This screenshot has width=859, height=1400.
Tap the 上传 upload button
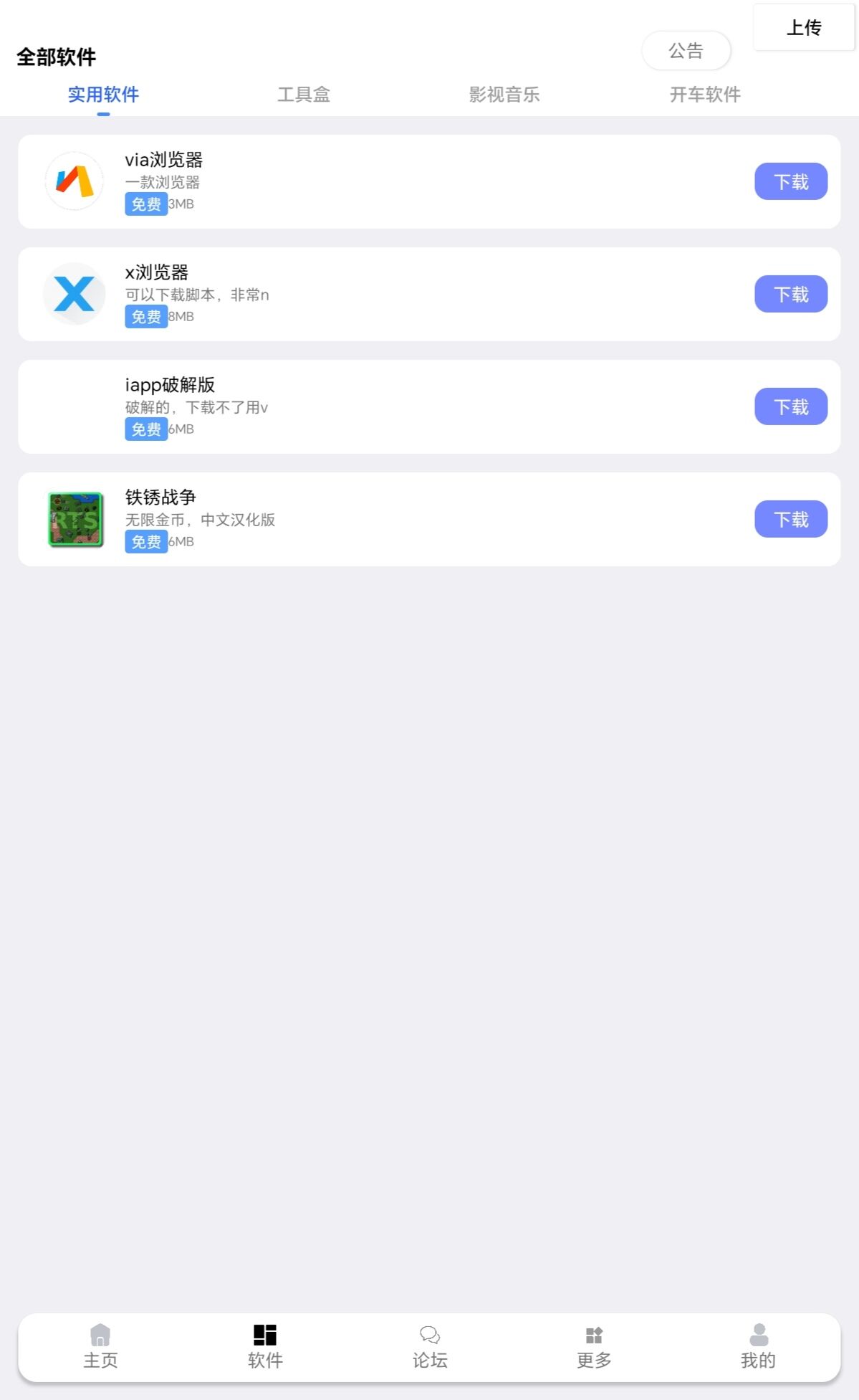(803, 28)
